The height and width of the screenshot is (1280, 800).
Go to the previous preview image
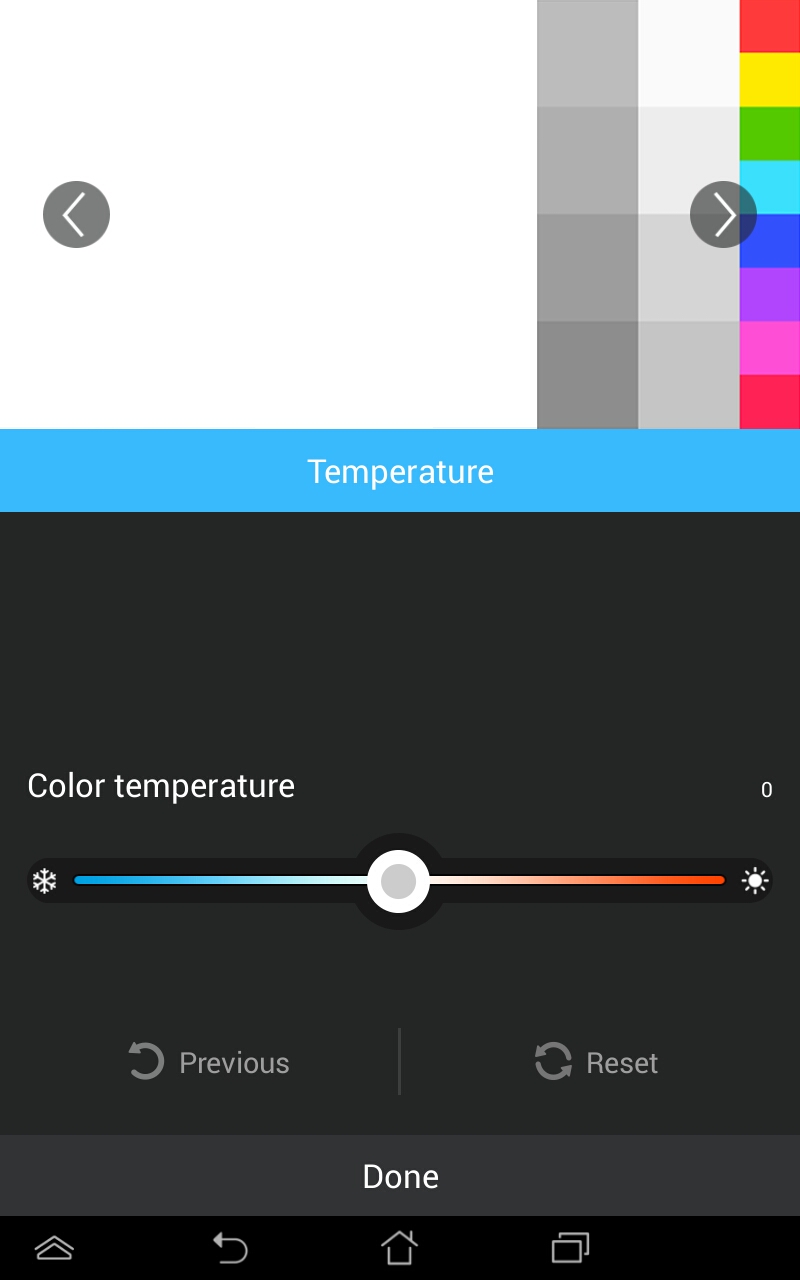coord(76,214)
